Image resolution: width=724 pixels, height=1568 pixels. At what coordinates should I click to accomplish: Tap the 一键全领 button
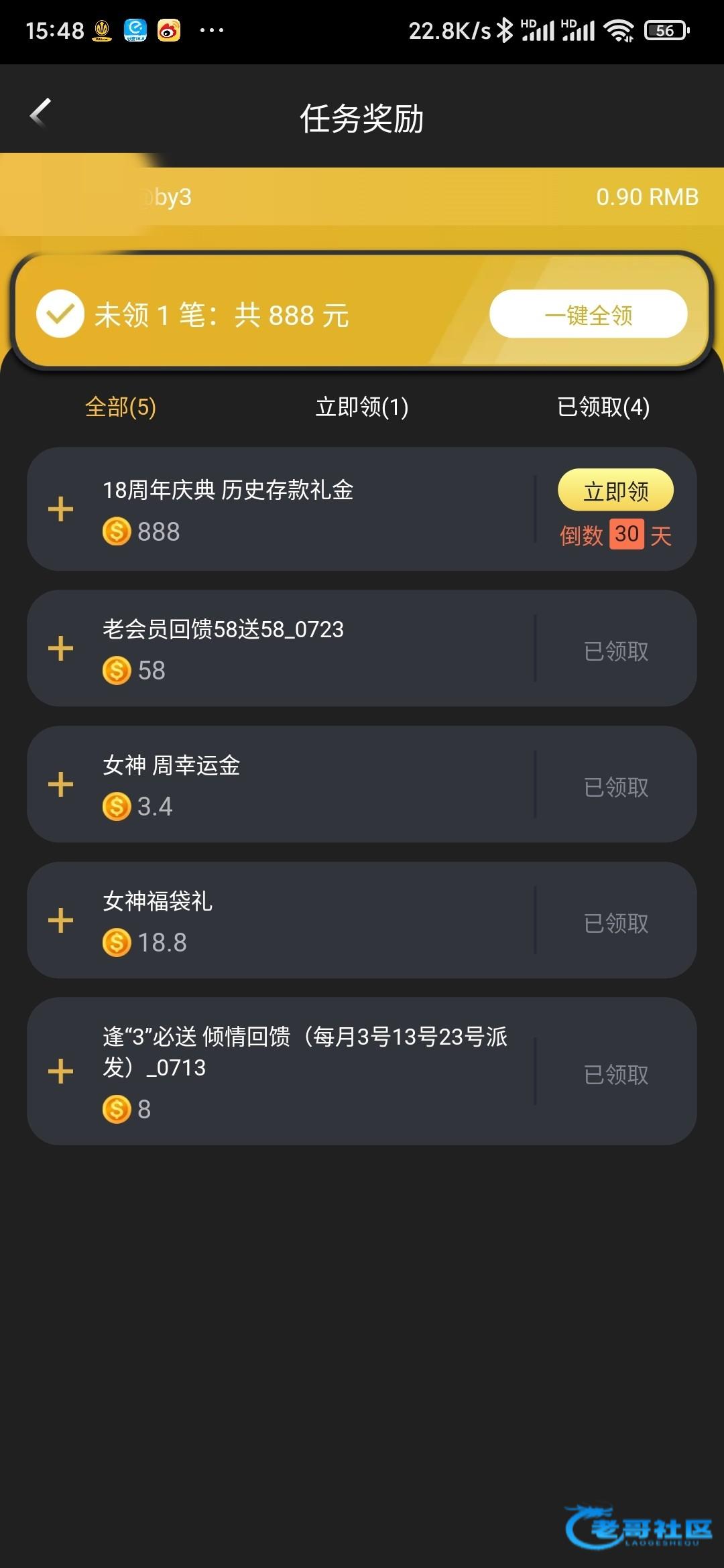tap(589, 314)
